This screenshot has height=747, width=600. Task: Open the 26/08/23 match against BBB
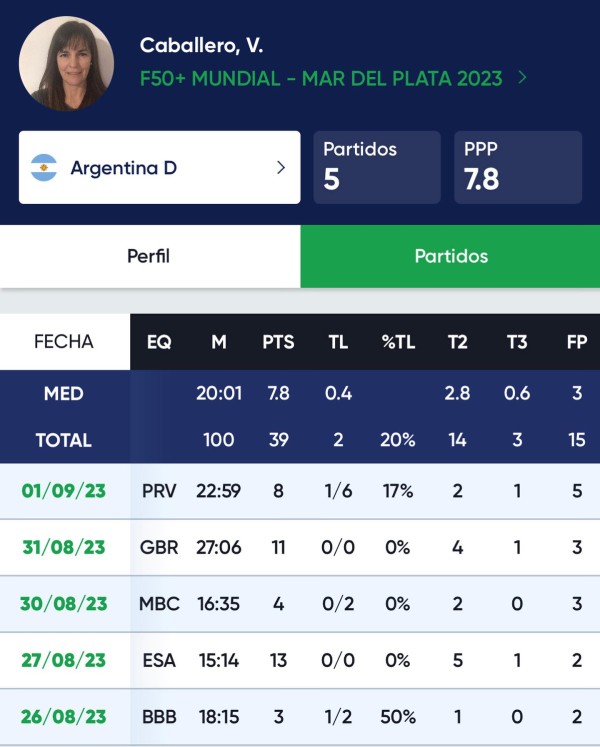point(65,717)
